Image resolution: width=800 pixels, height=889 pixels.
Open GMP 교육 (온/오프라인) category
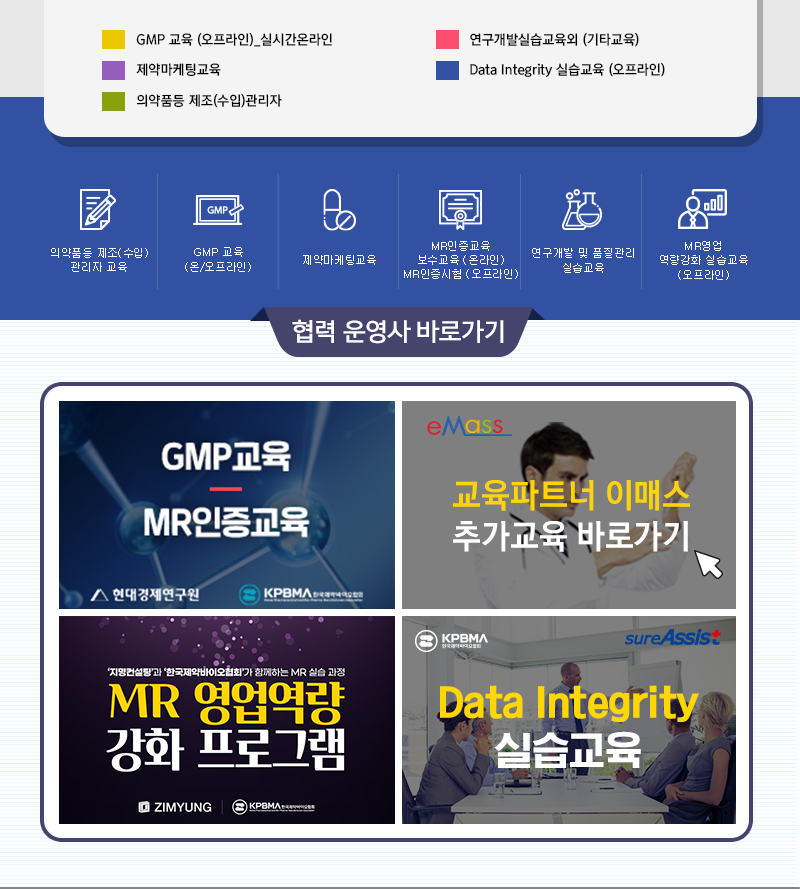(x=218, y=230)
